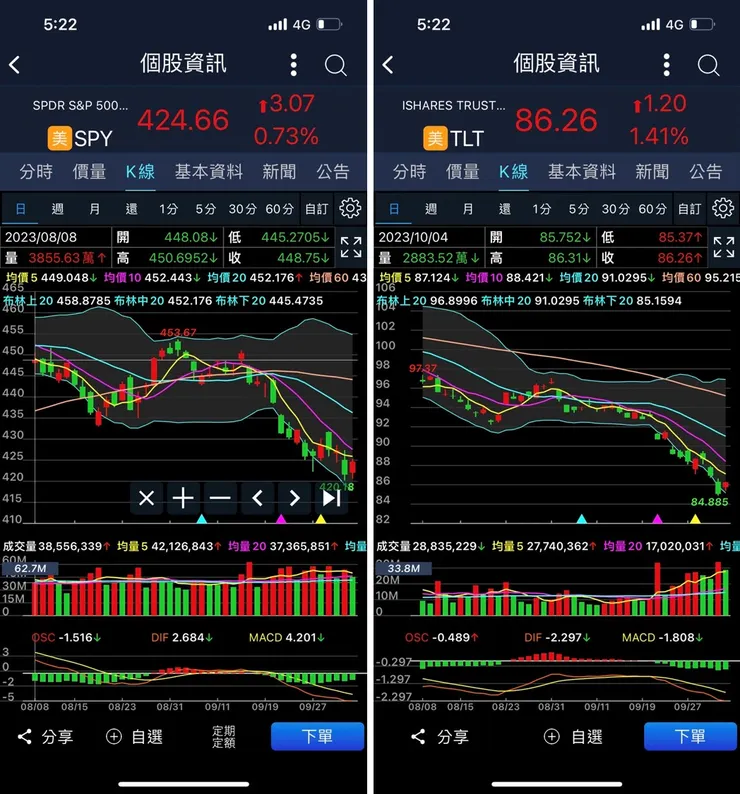
Task: Switch SPY chart to 週 weekly view
Action: point(59,208)
